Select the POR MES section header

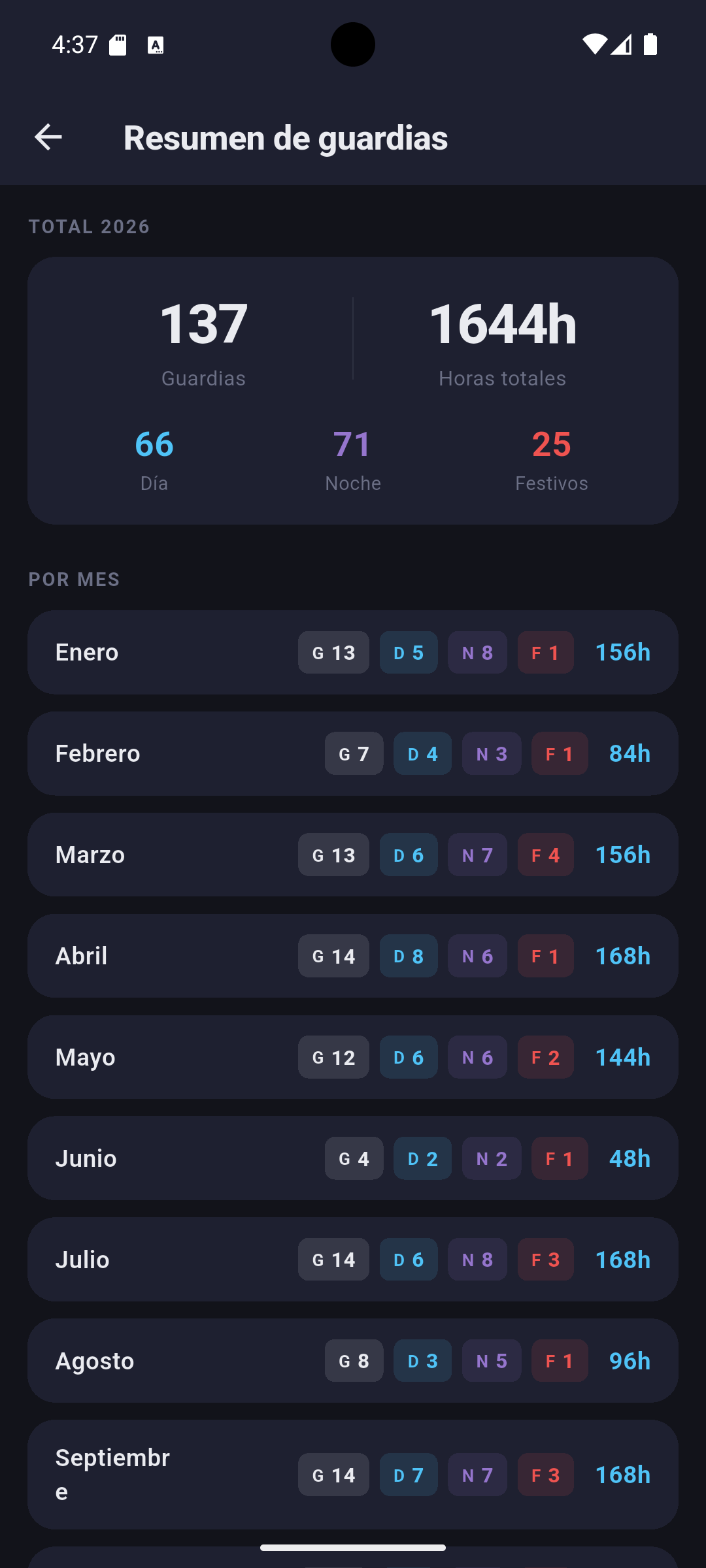75,579
